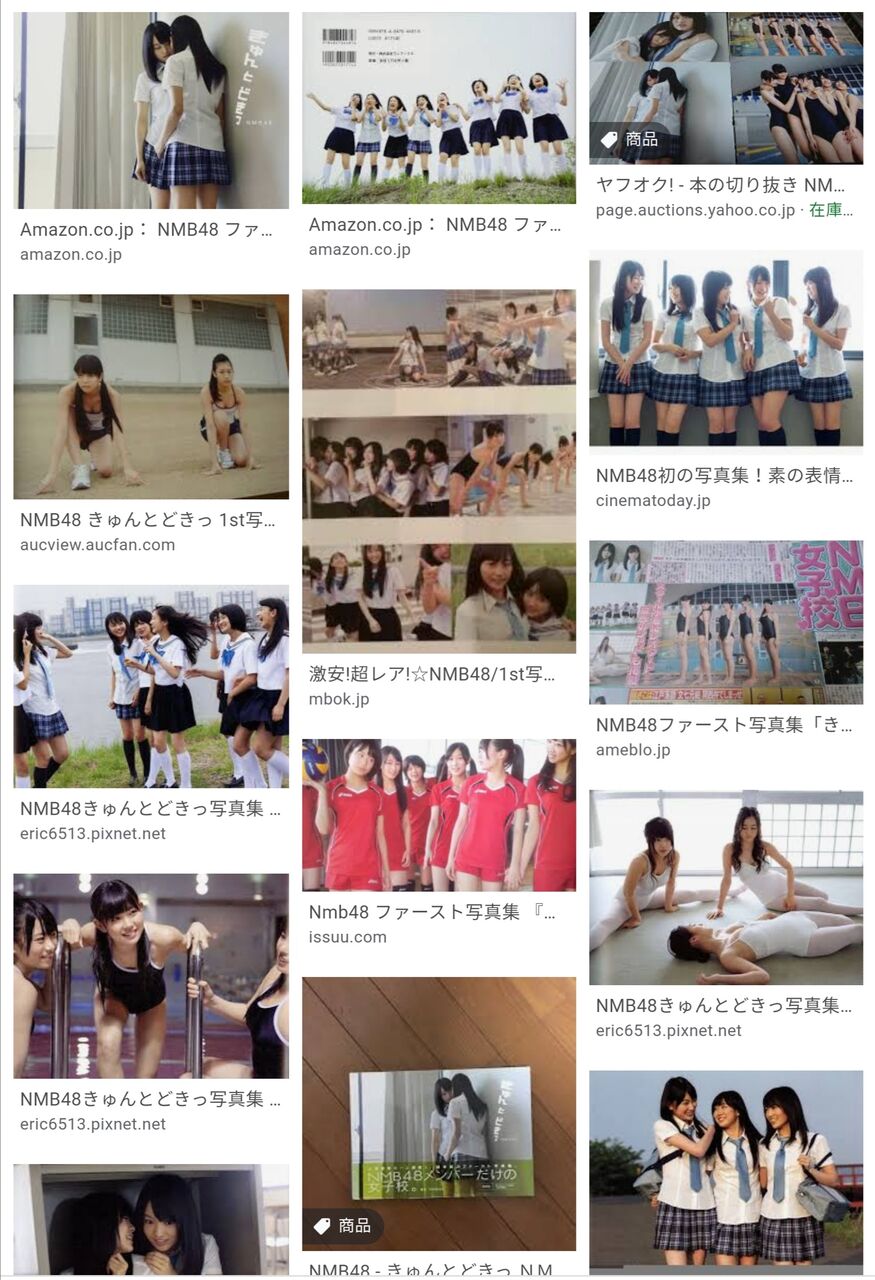
Task: Open the issuu.com image result
Action: click(439, 815)
